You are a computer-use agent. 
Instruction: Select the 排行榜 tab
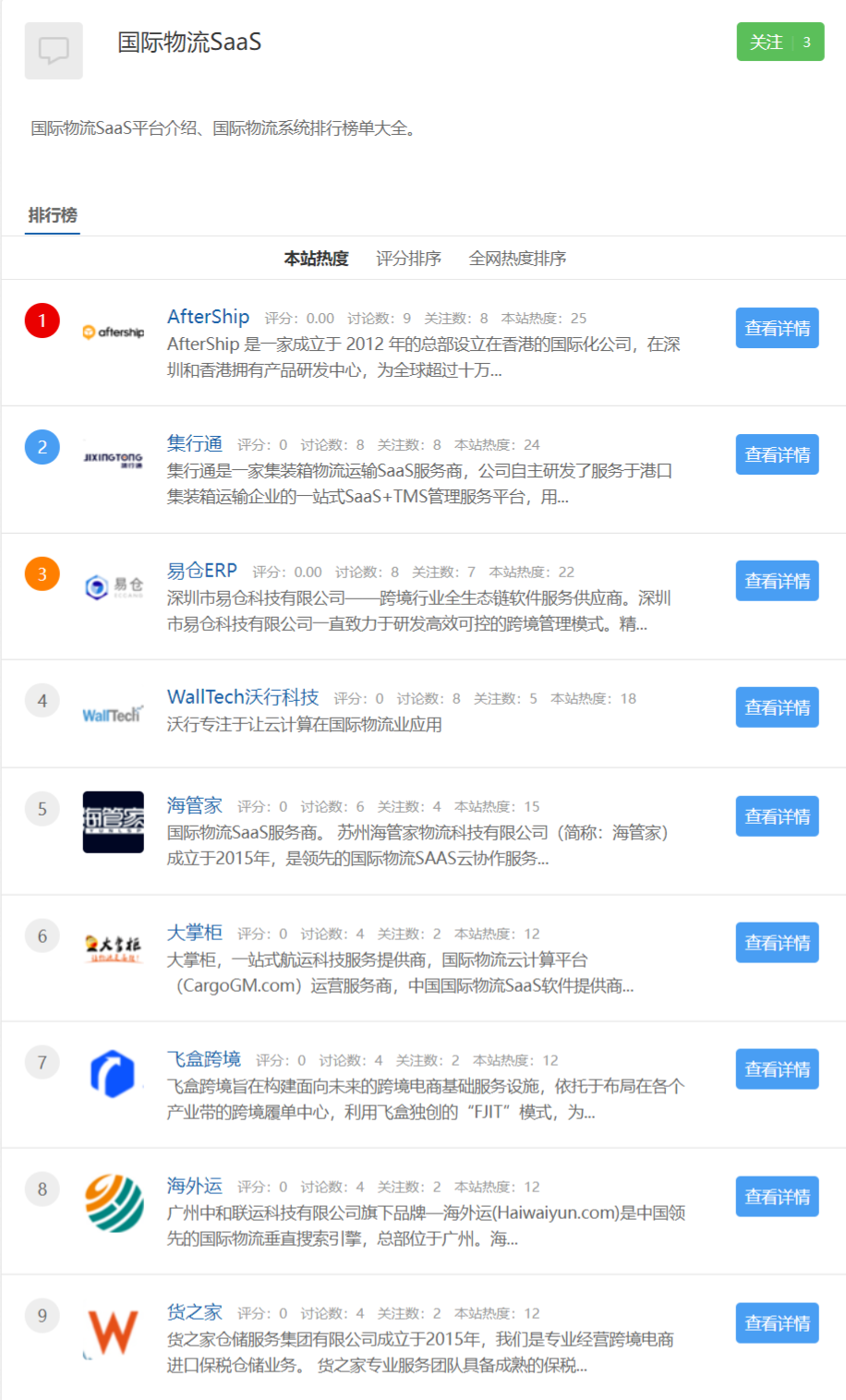coord(53,215)
